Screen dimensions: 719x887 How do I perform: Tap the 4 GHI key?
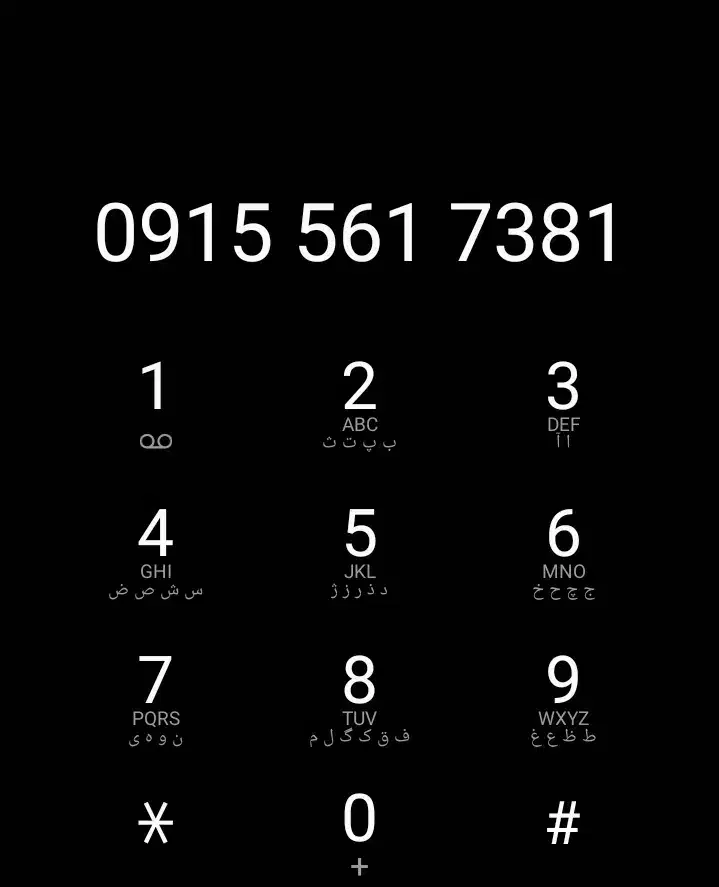click(155, 550)
